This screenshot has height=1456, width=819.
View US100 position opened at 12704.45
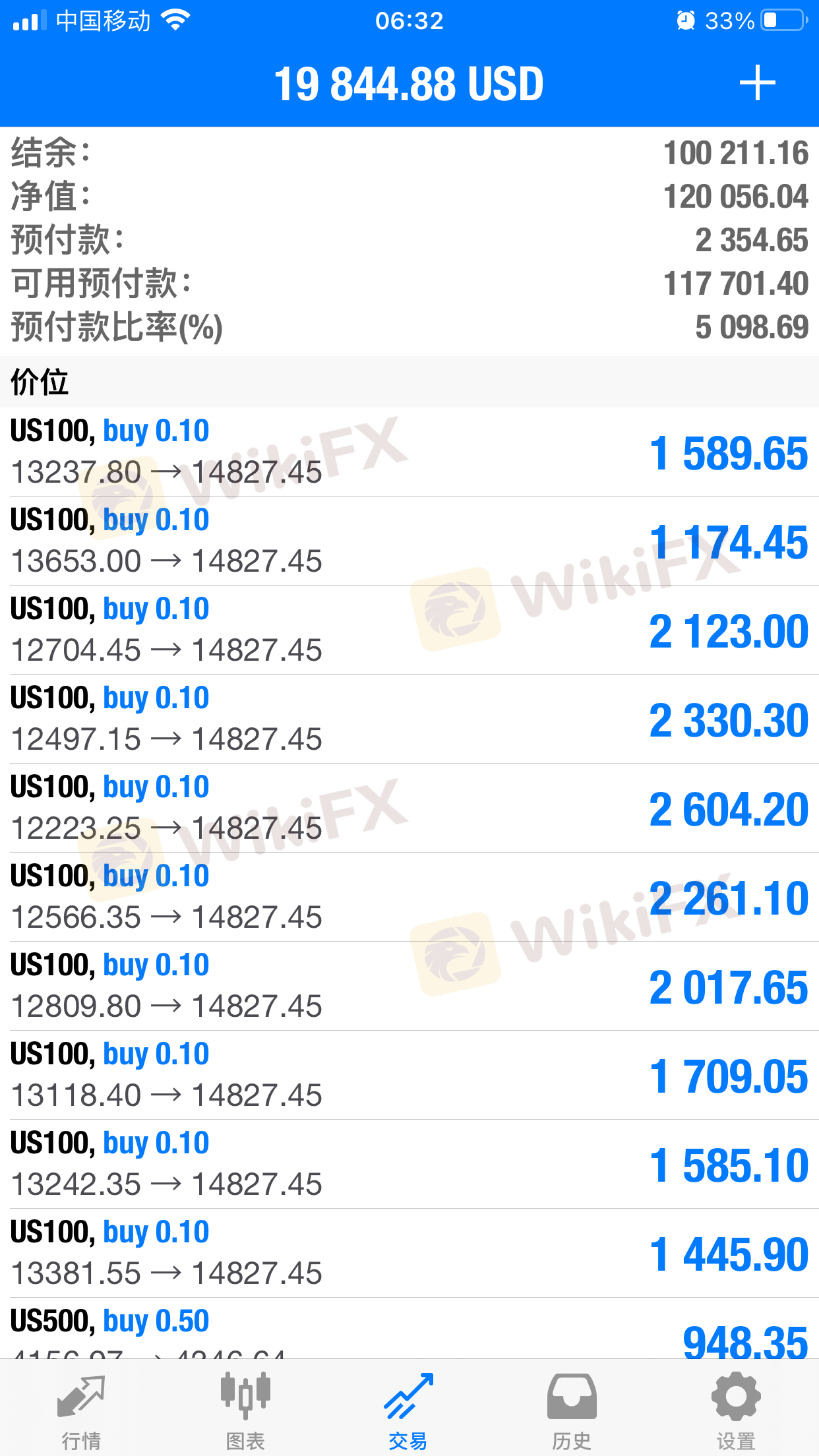coord(409,630)
